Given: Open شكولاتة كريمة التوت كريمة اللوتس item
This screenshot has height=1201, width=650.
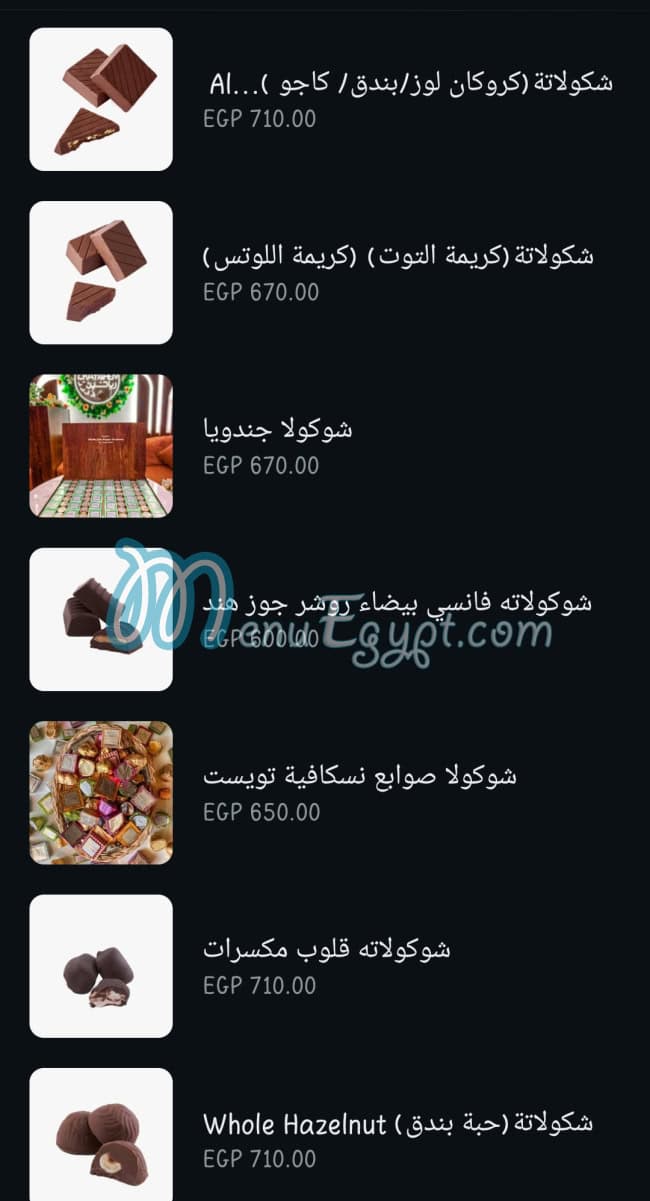Looking at the screenshot, I should tap(398, 256).
